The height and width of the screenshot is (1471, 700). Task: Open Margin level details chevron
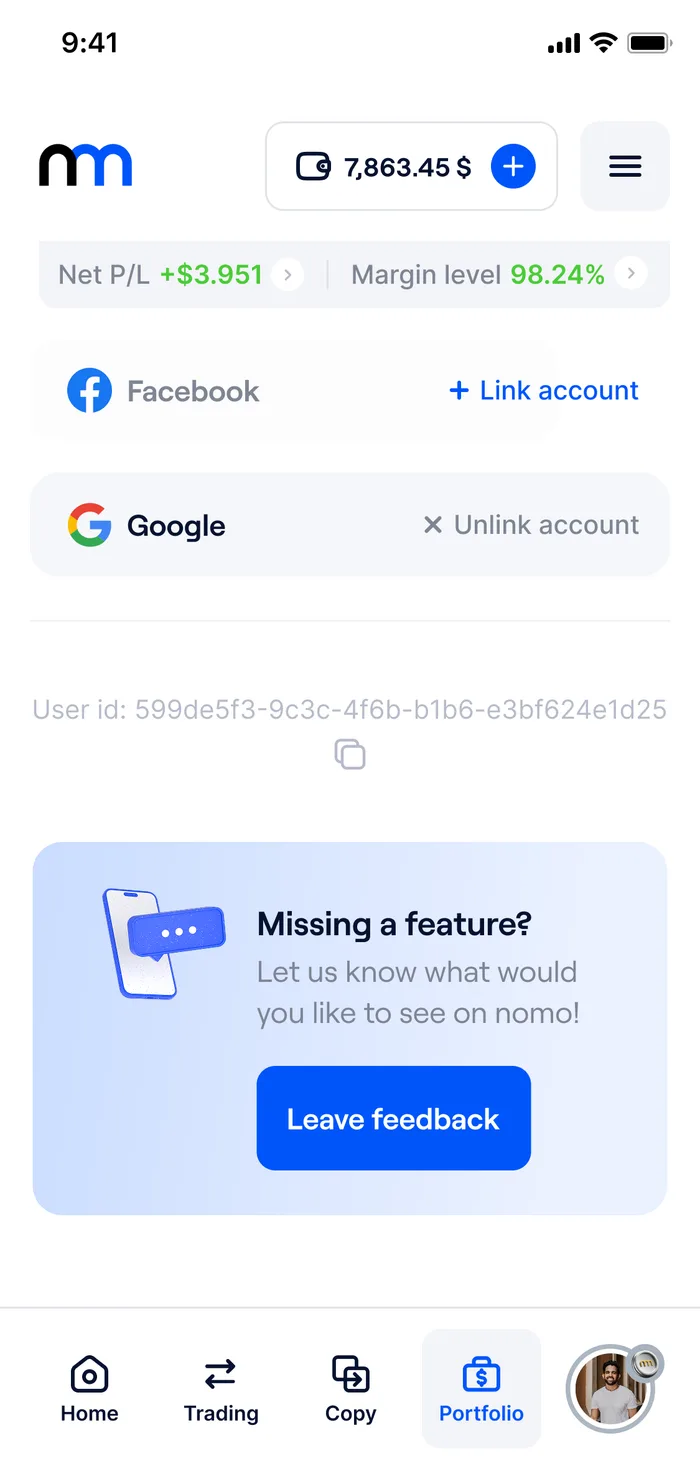[x=631, y=274]
